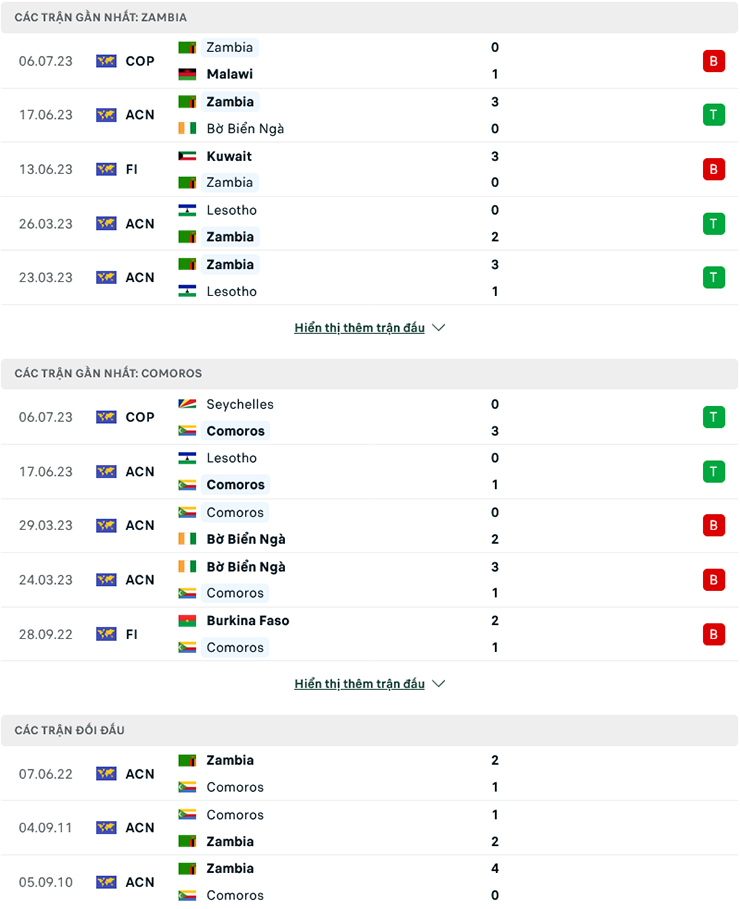Image resolution: width=740 pixels, height=909 pixels.
Task: Click the COP competition trophy icon
Action: click(x=105, y=60)
